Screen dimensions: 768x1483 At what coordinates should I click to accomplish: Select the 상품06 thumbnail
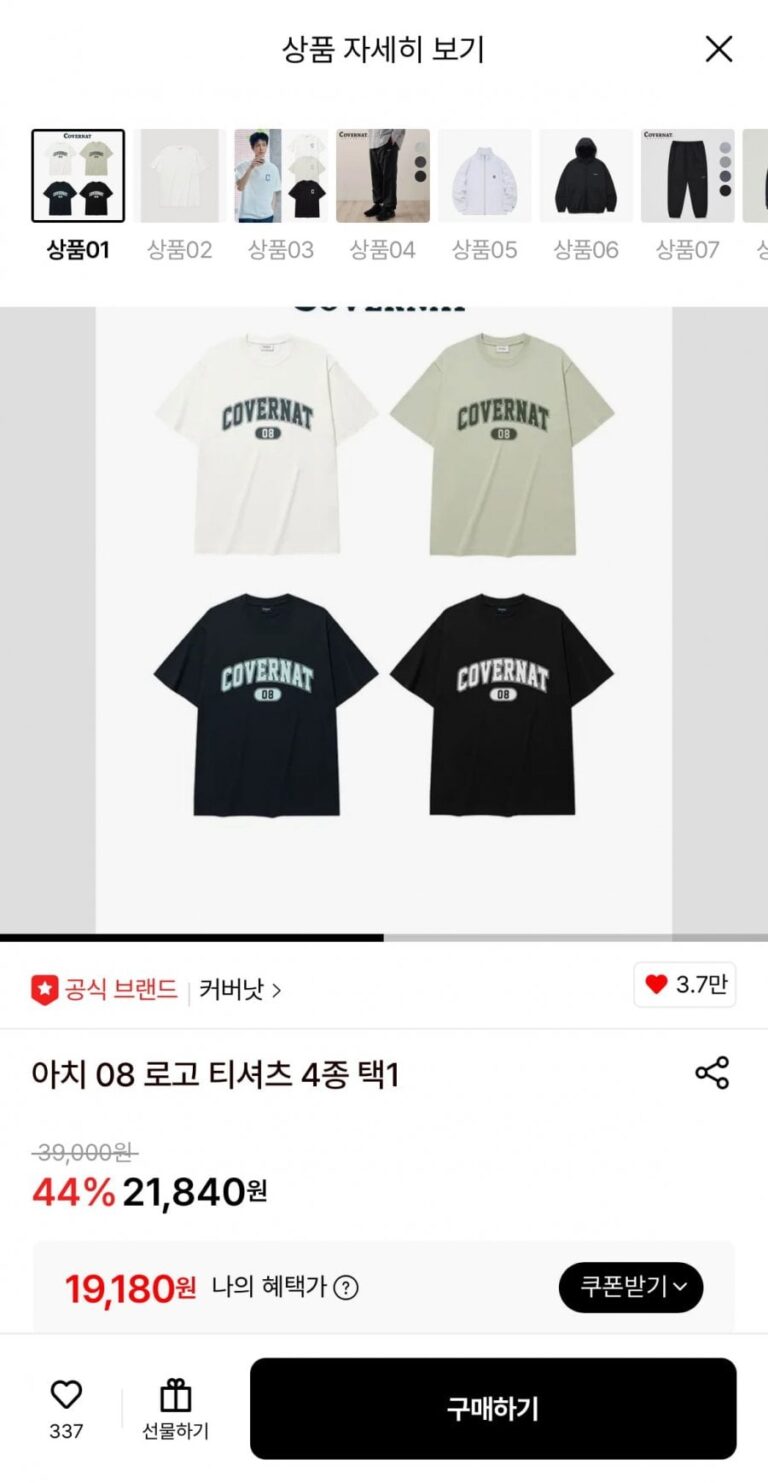coord(586,176)
